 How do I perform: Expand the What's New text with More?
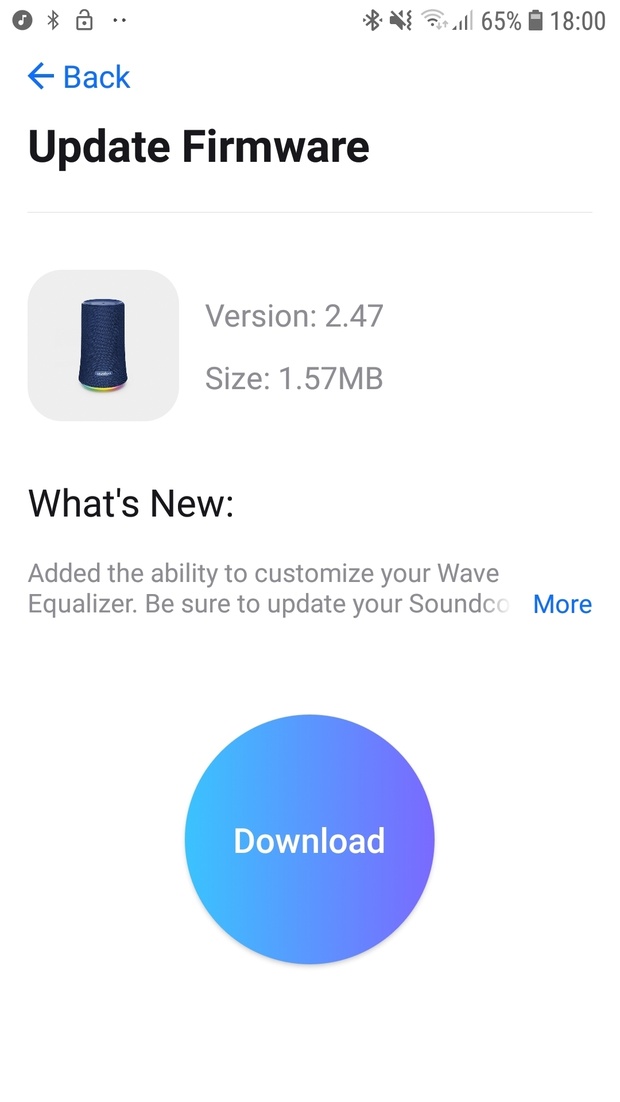[x=562, y=604]
